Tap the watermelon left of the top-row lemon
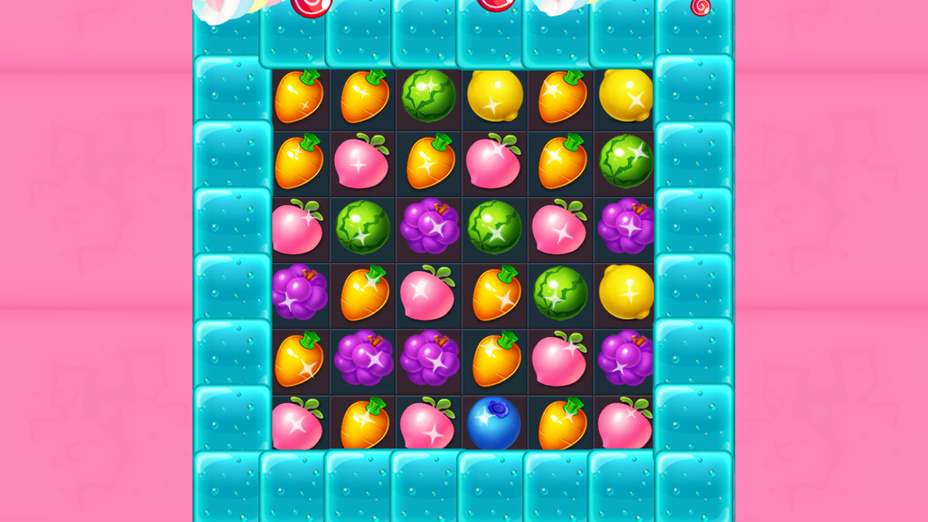 (x=430, y=96)
